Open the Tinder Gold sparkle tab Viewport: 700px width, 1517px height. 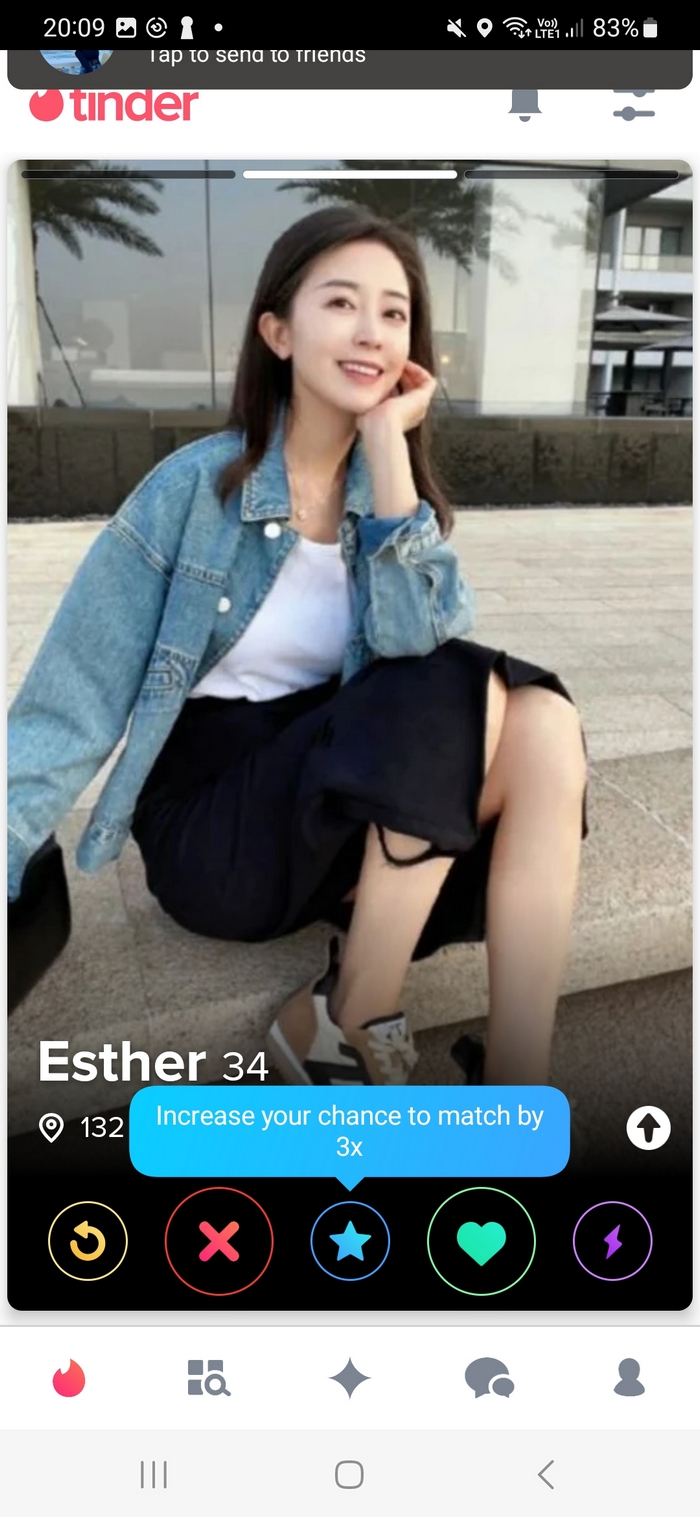tap(350, 1378)
